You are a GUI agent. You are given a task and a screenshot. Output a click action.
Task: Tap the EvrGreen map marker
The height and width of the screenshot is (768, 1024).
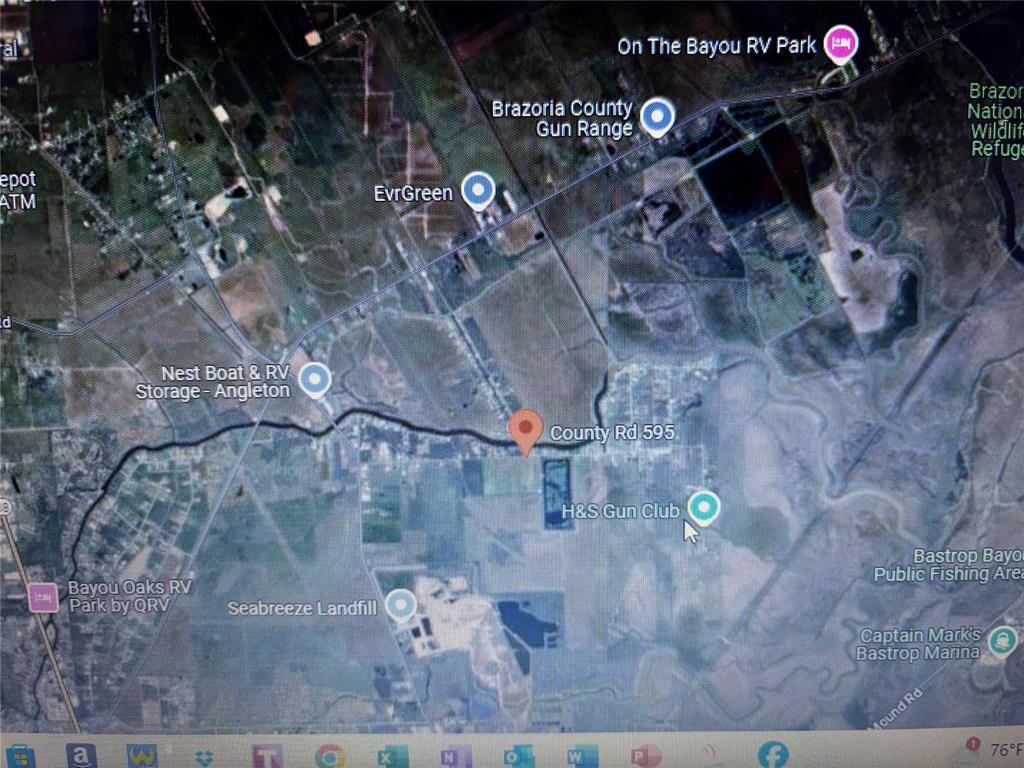479,190
